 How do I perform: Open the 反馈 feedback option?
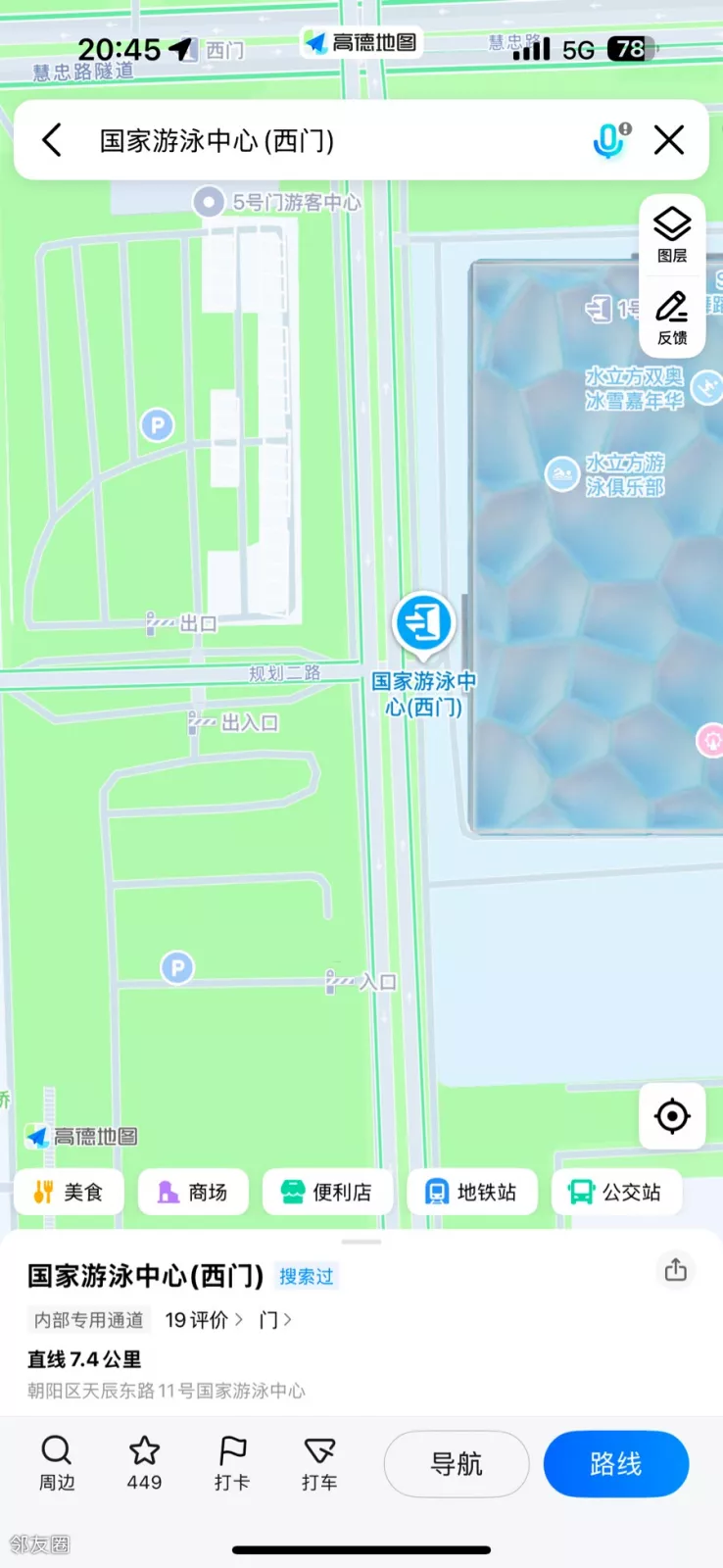pyautogui.click(x=672, y=318)
